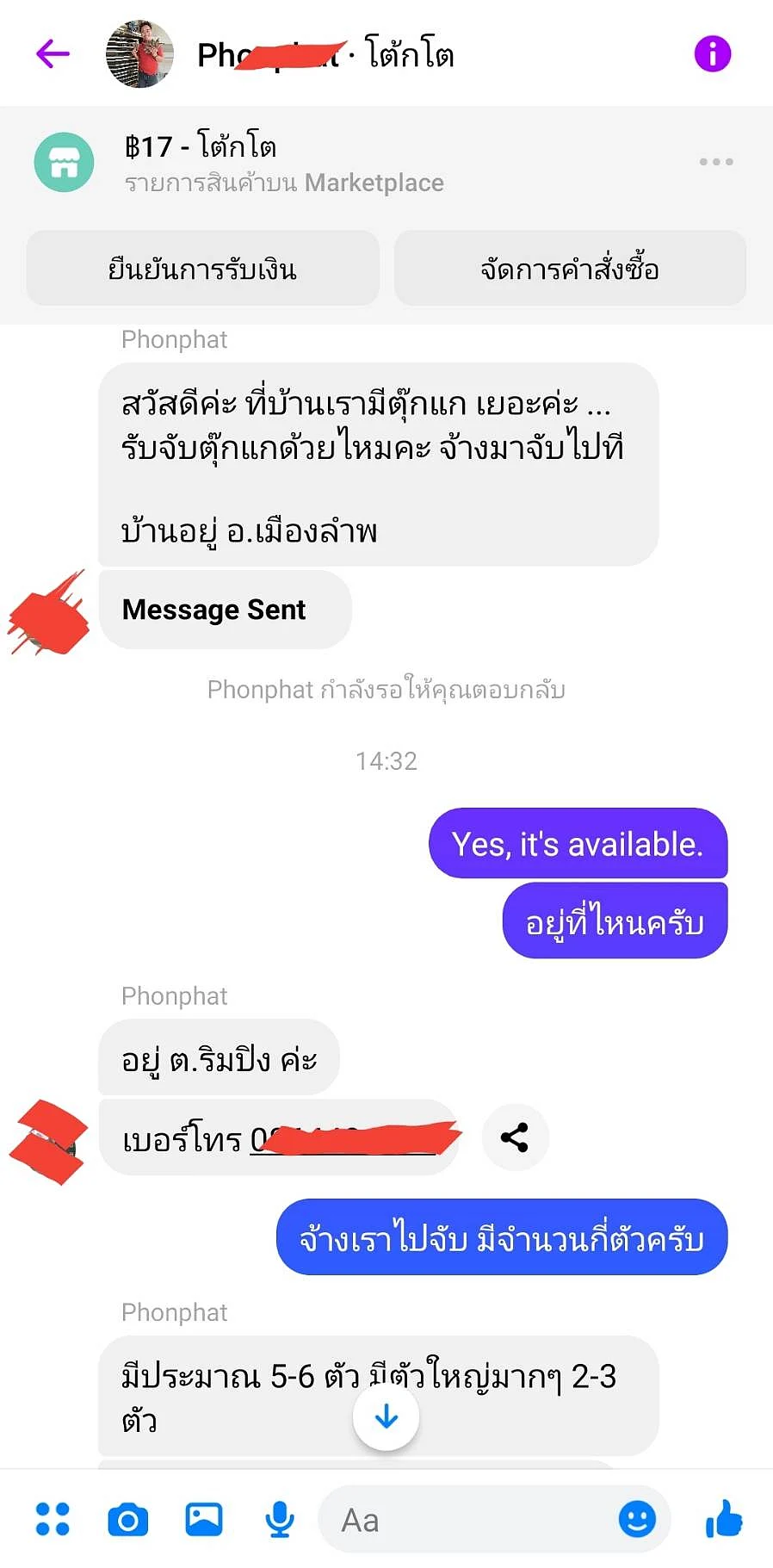The image size is (773, 1568).
Task: Open the emoji picker
Action: point(637,1519)
